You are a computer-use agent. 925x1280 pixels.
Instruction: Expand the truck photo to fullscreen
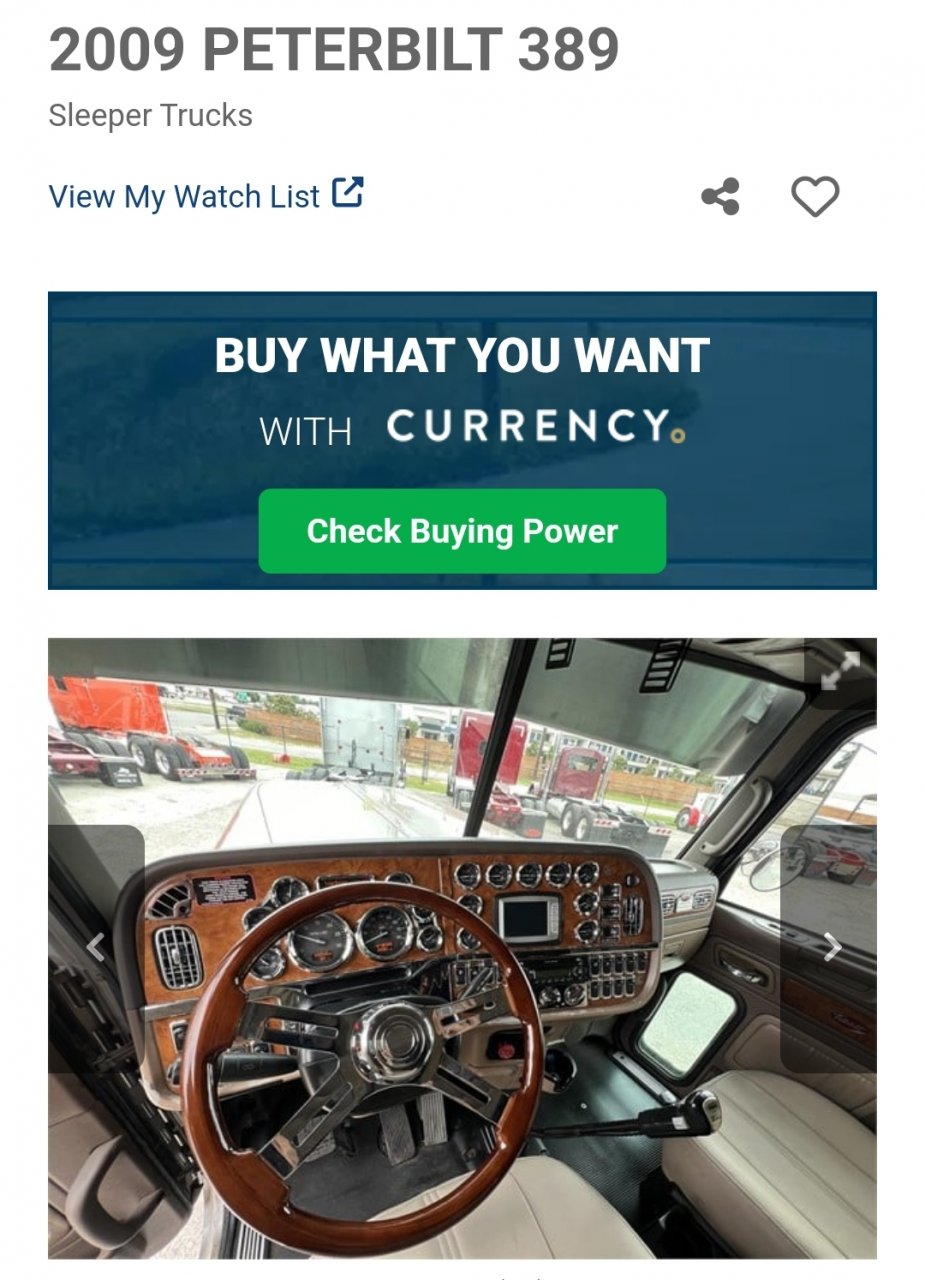840,672
